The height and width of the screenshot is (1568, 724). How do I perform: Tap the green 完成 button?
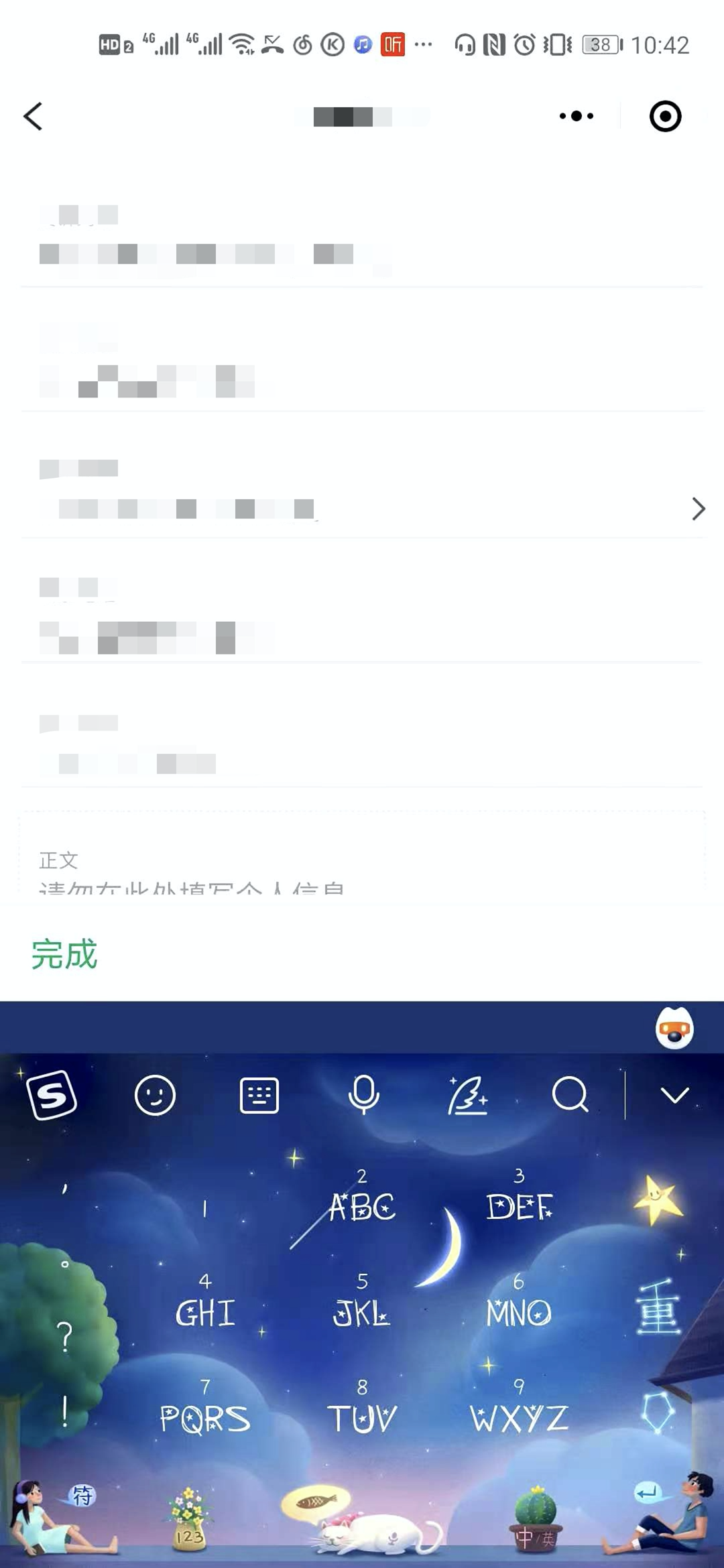pyautogui.click(x=65, y=956)
